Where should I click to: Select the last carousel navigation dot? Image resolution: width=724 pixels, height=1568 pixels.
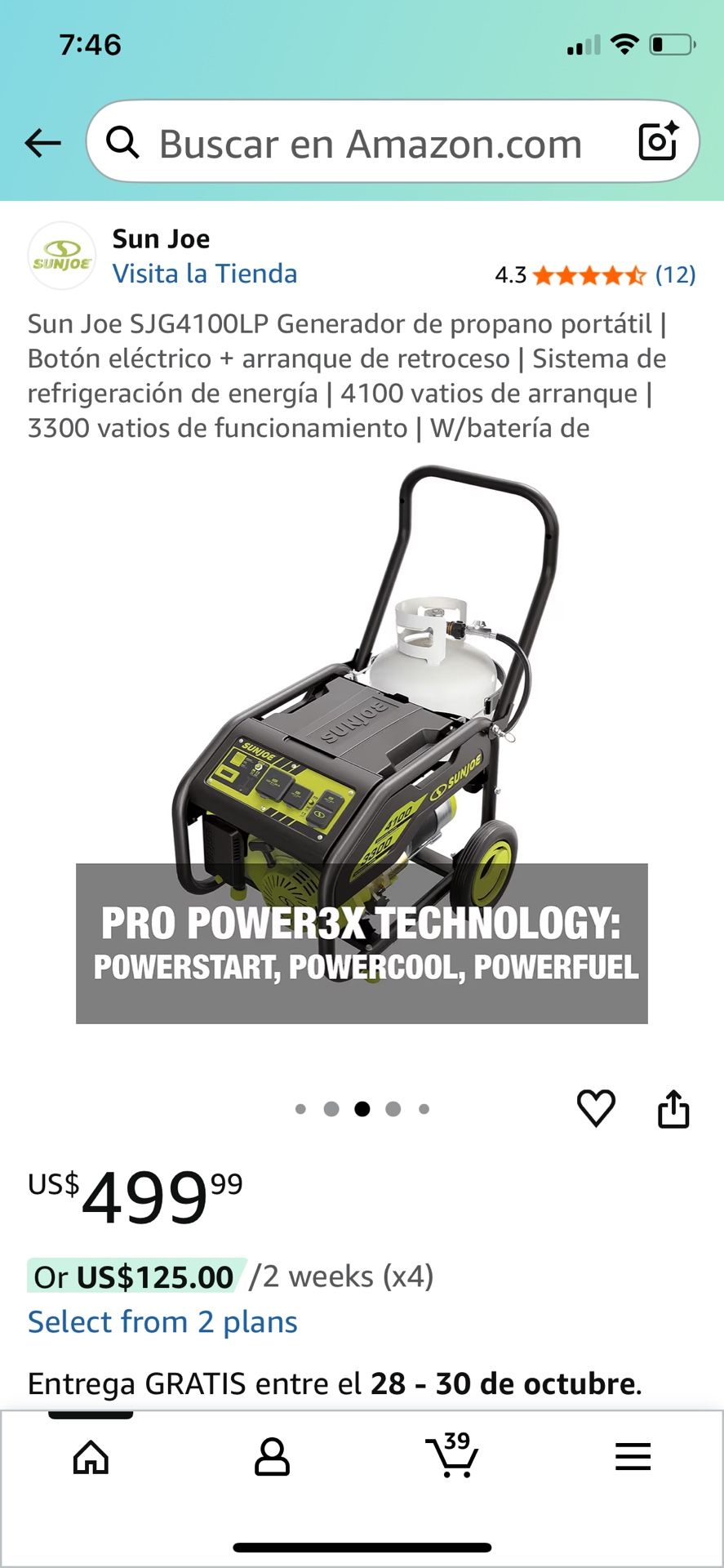pos(424,1107)
